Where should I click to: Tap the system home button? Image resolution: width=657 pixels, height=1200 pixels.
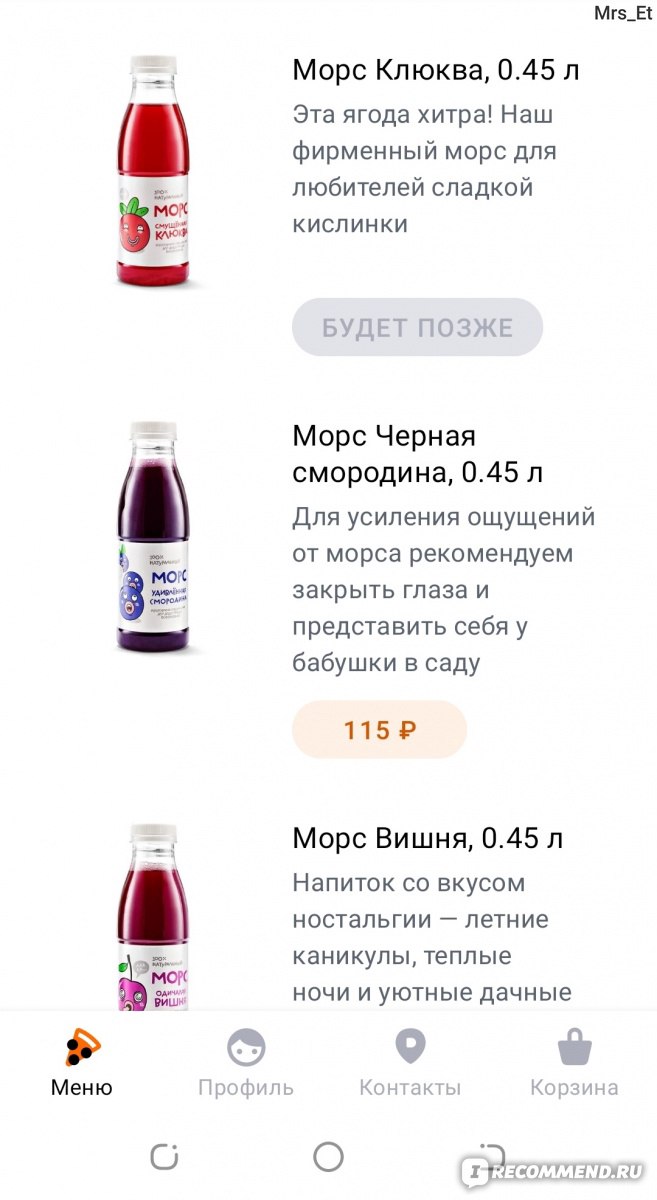coord(328,1157)
